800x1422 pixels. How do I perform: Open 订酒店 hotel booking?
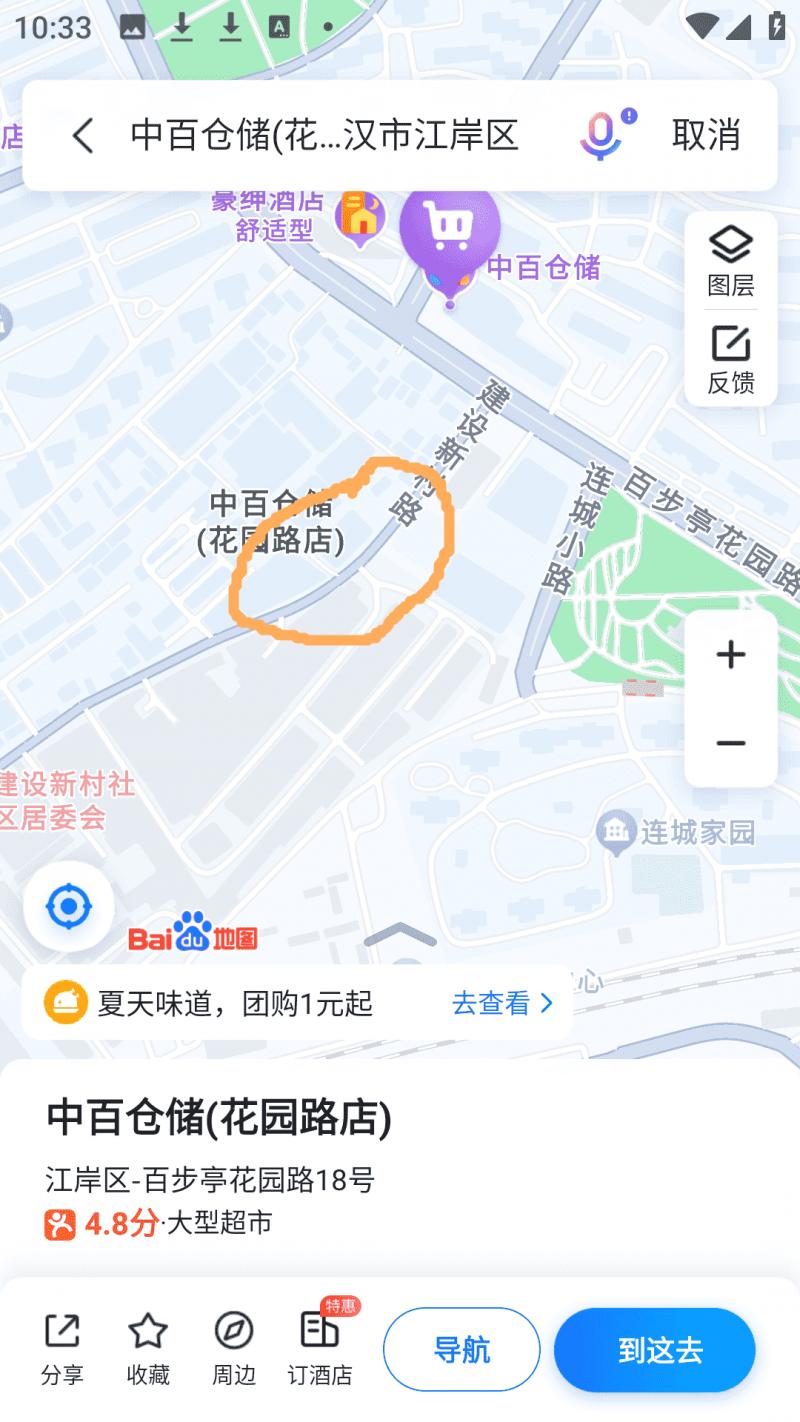pyautogui.click(x=321, y=1349)
